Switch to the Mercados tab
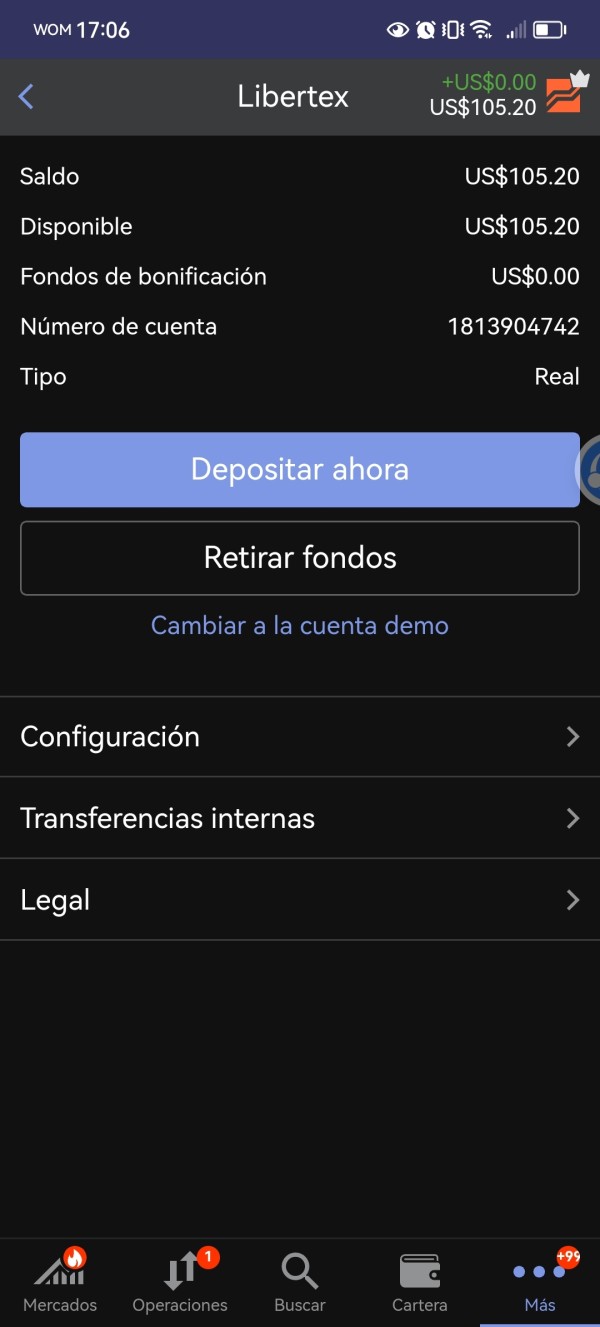600x1327 pixels. point(60,1282)
